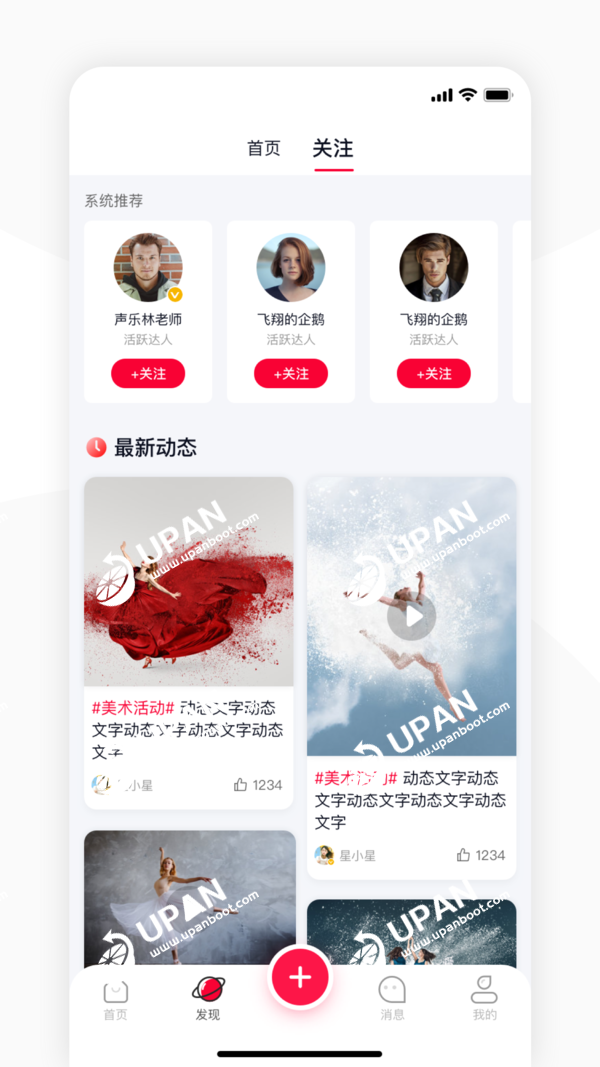Switch to the 首页 top tab
The width and height of the screenshot is (600, 1067).
264,149
